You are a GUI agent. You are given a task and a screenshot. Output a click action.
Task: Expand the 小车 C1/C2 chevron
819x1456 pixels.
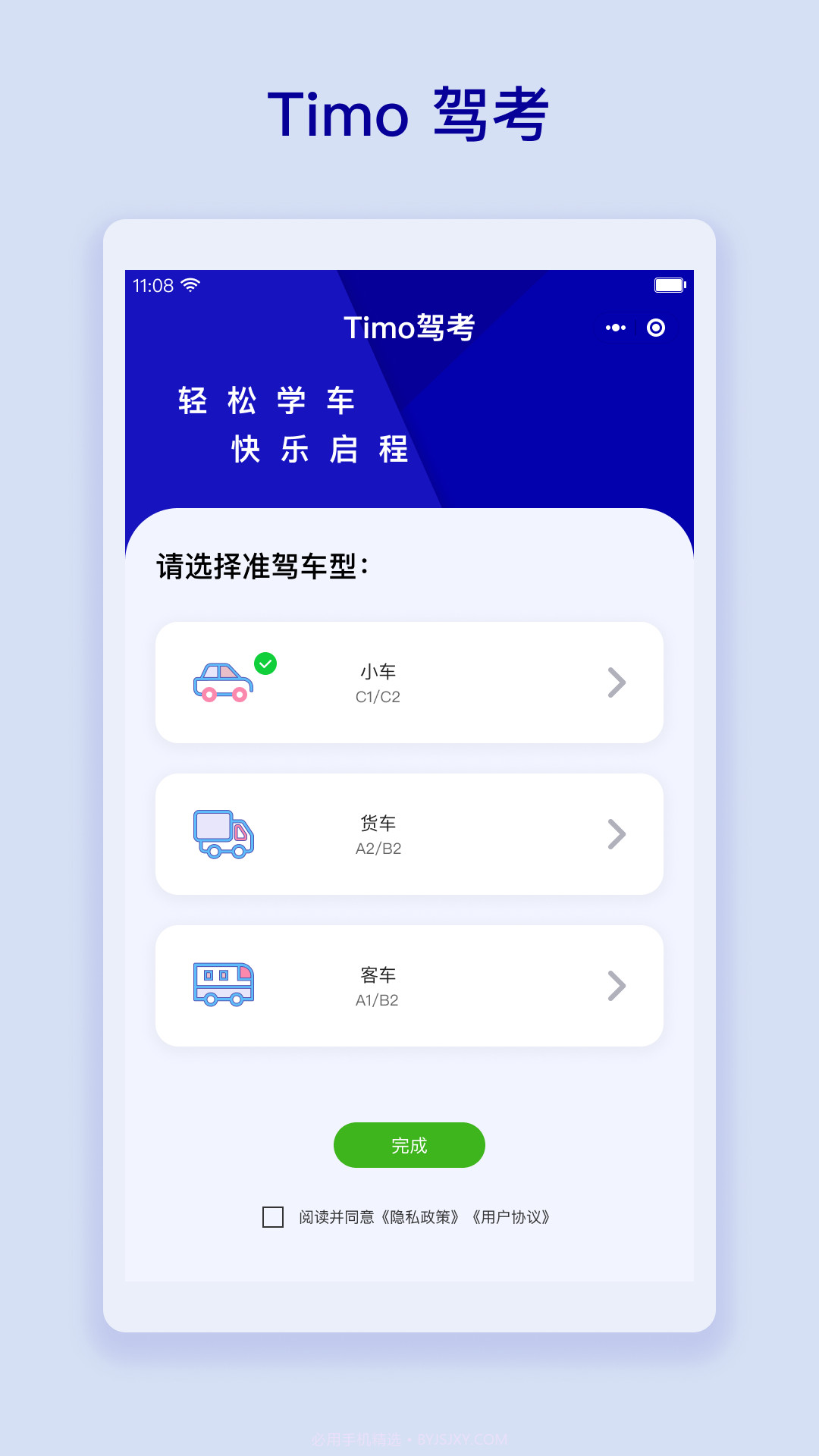pos(616,682)
